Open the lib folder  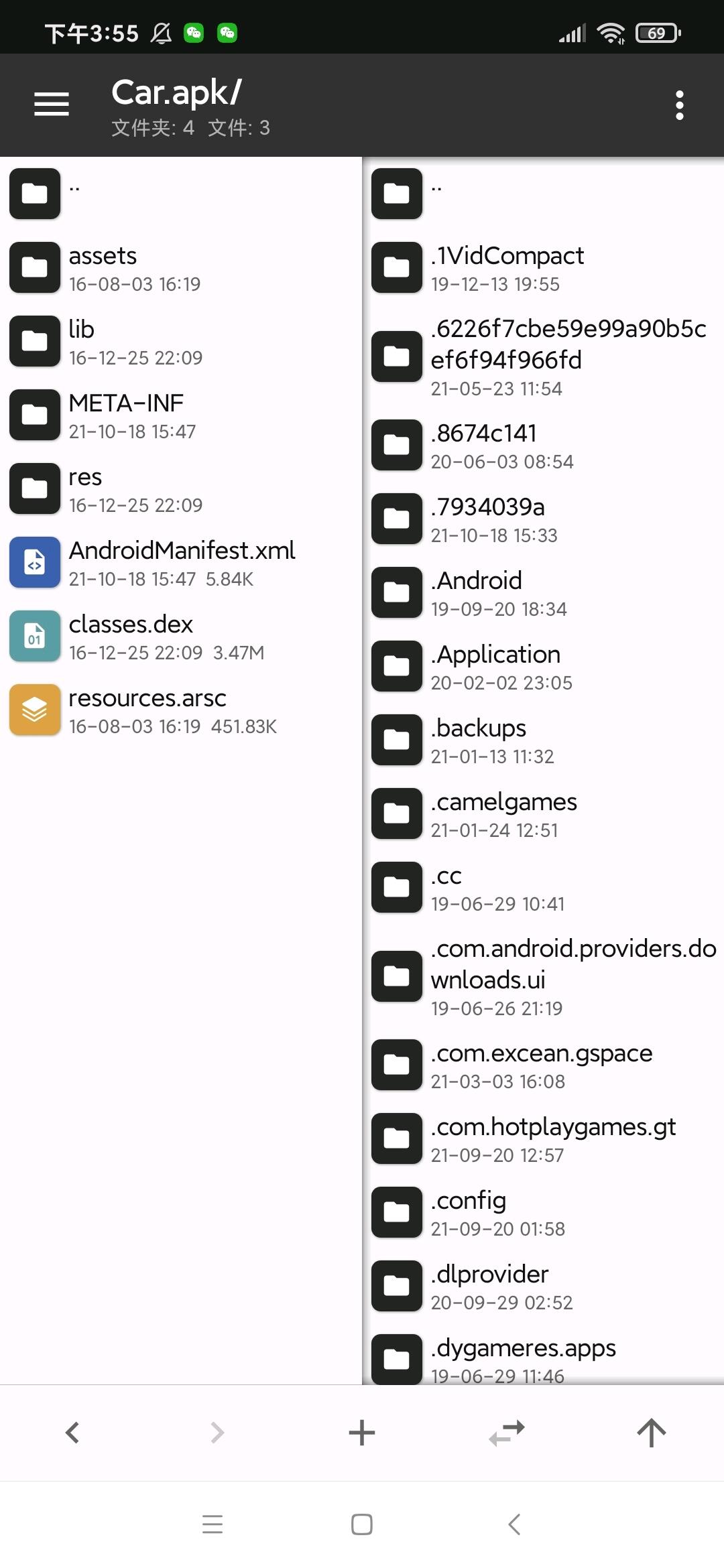[x=82, y=341]
